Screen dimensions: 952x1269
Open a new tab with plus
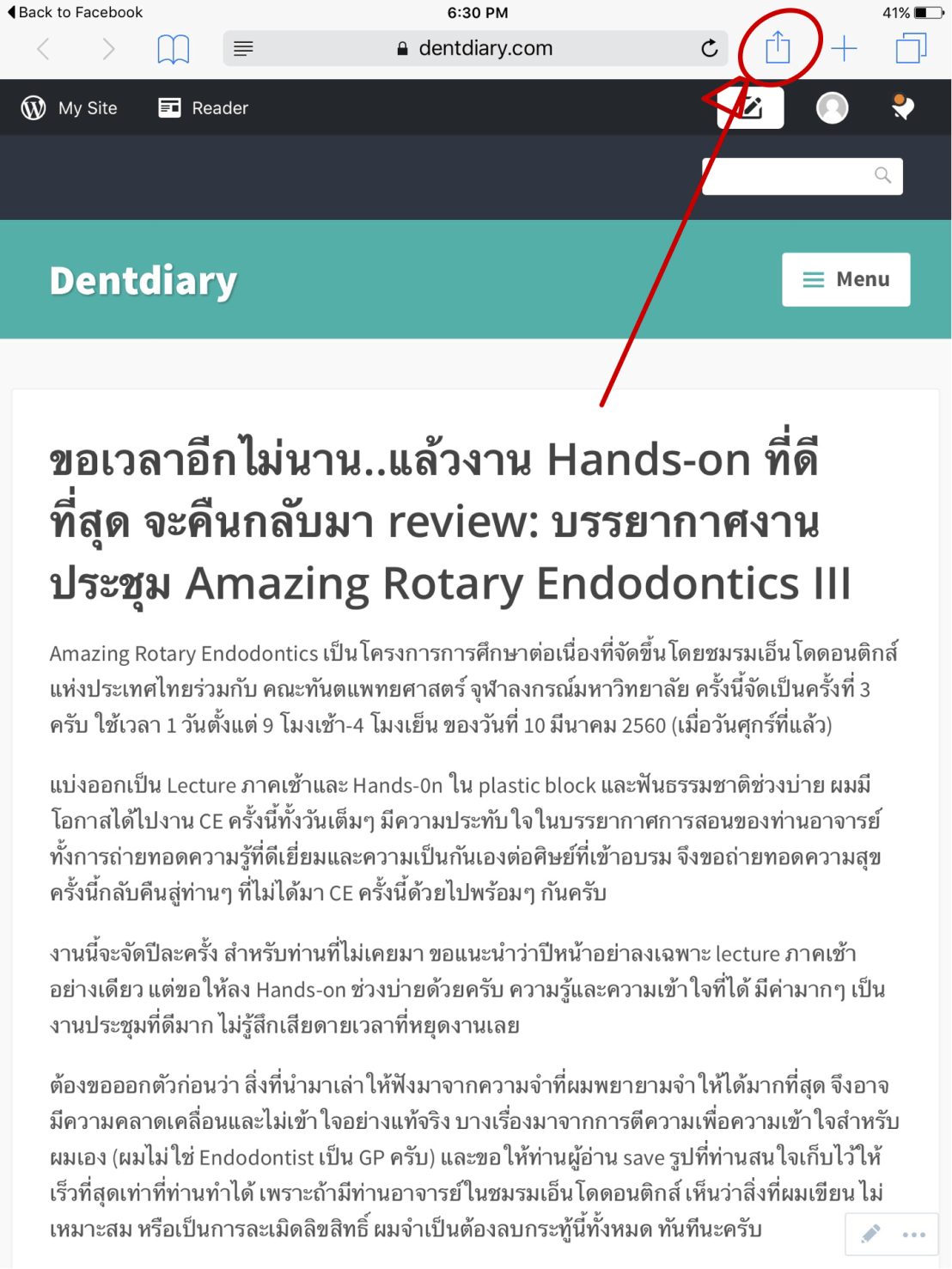(844, 49)
